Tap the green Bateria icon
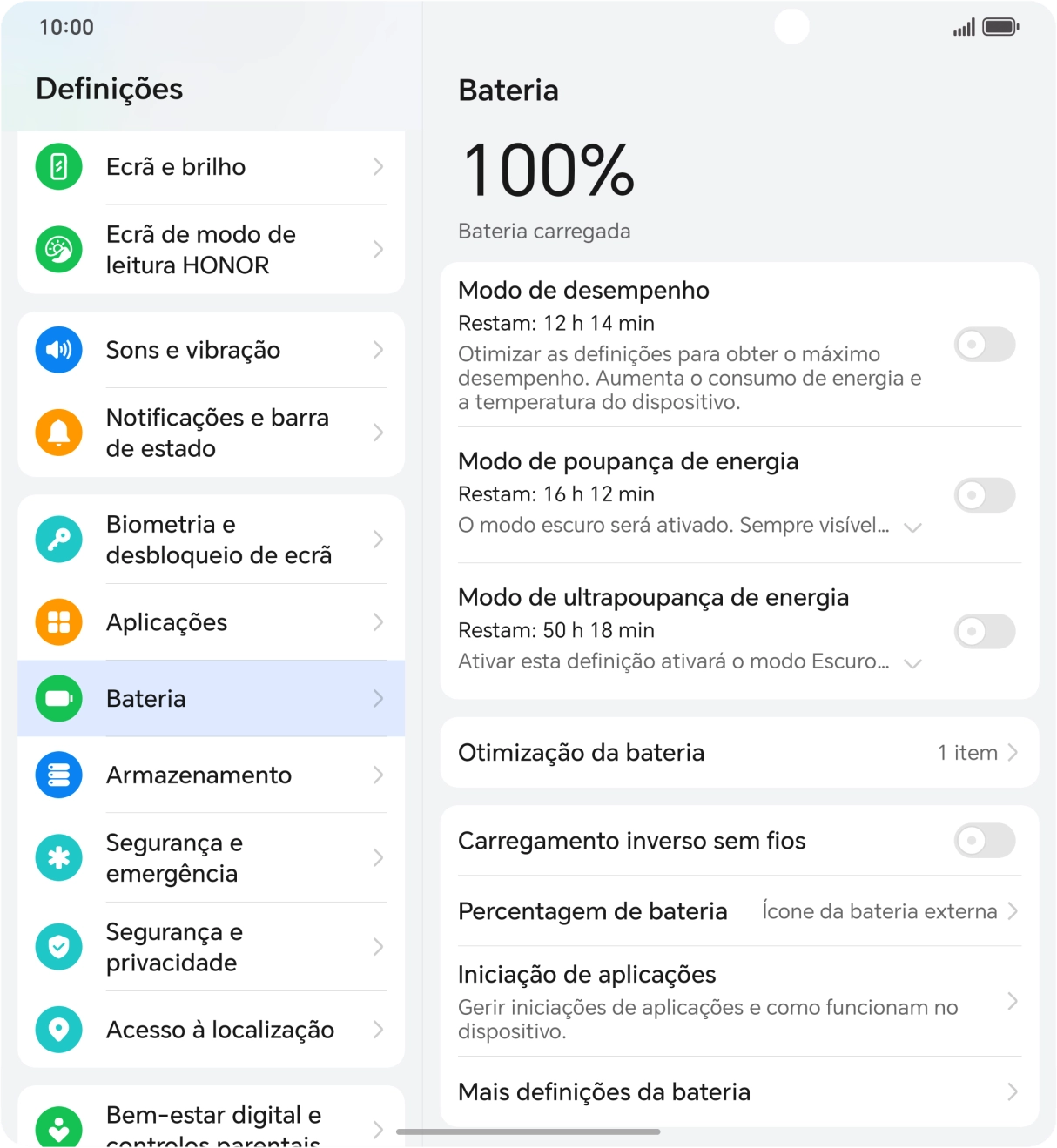1057x1148 pixels. pyautogui.click(x=57, y=698)
